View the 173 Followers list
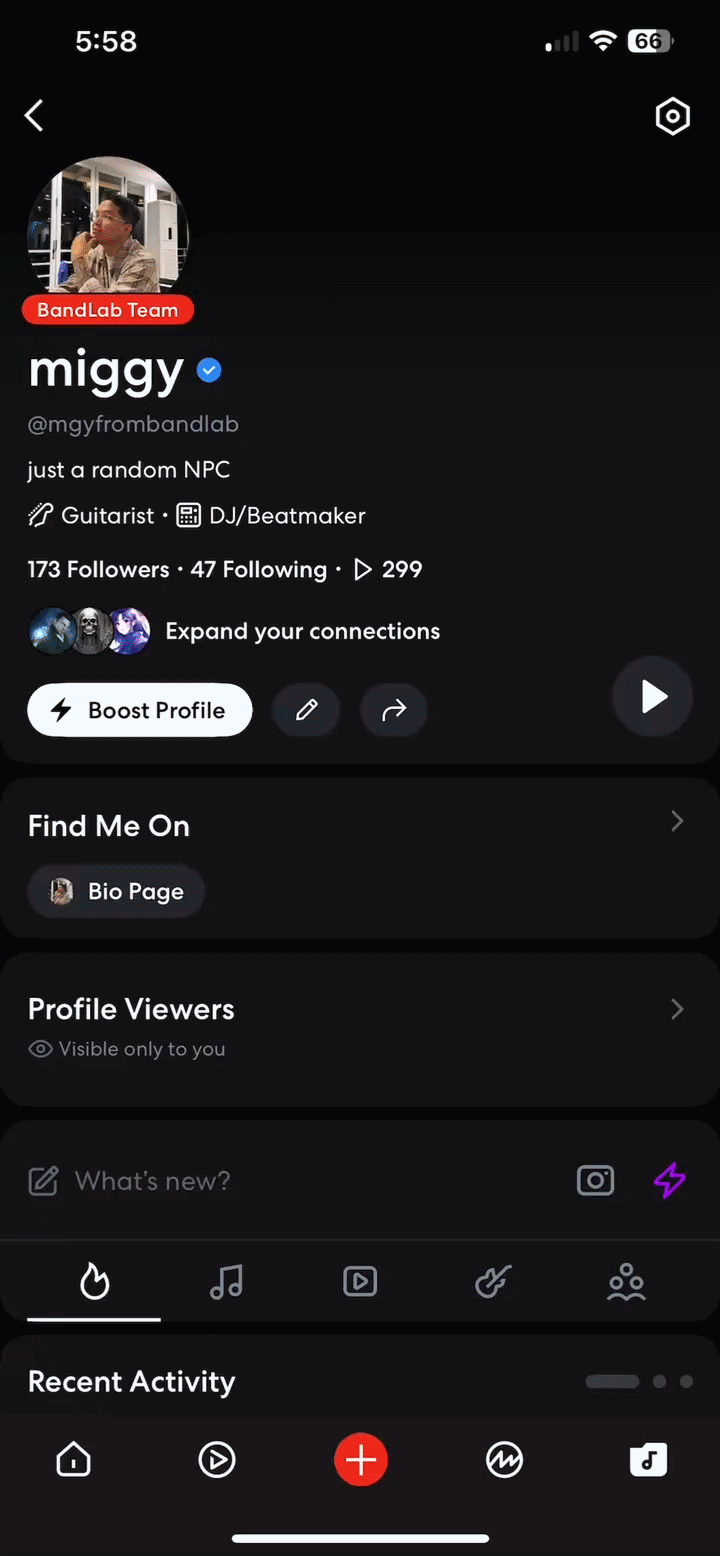 coord(98,570)
